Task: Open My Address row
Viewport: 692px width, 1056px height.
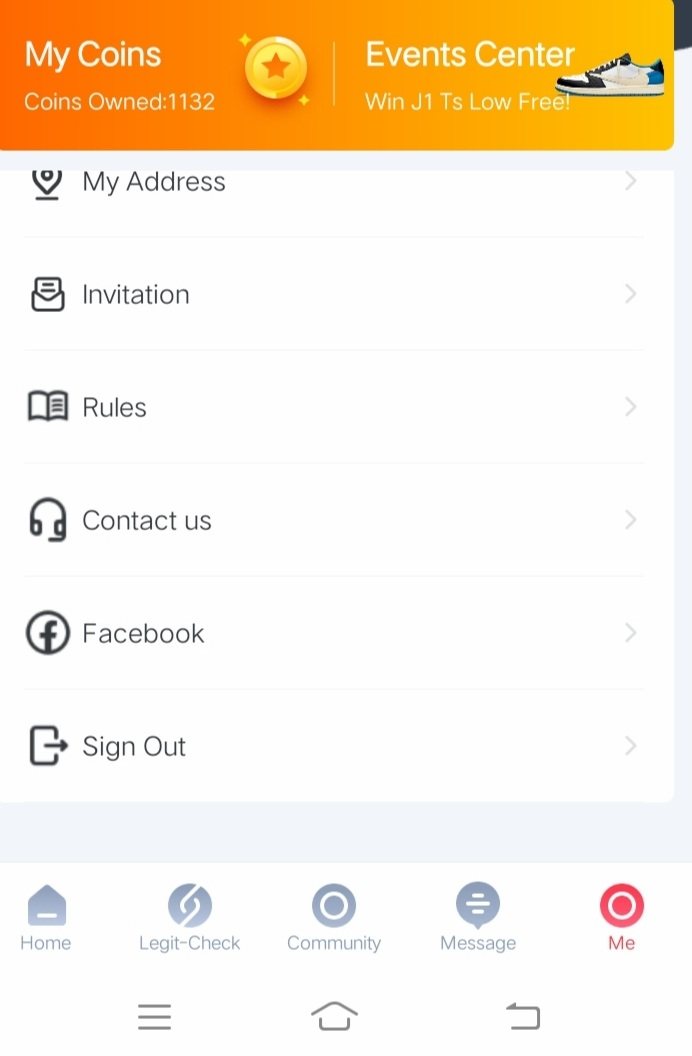Action: [330, 184]
